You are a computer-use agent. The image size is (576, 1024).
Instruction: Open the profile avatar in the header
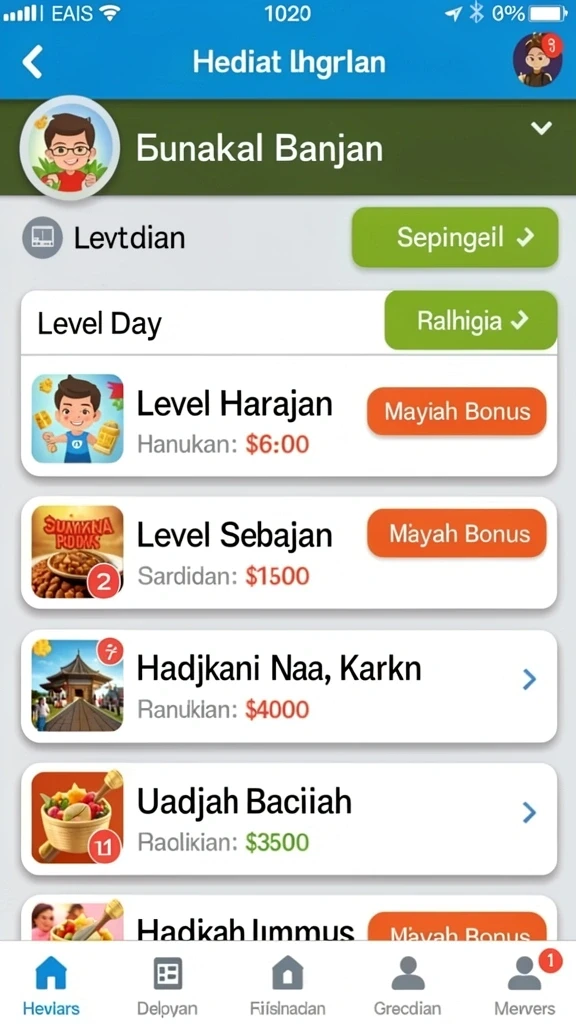(x=537, y=59)
